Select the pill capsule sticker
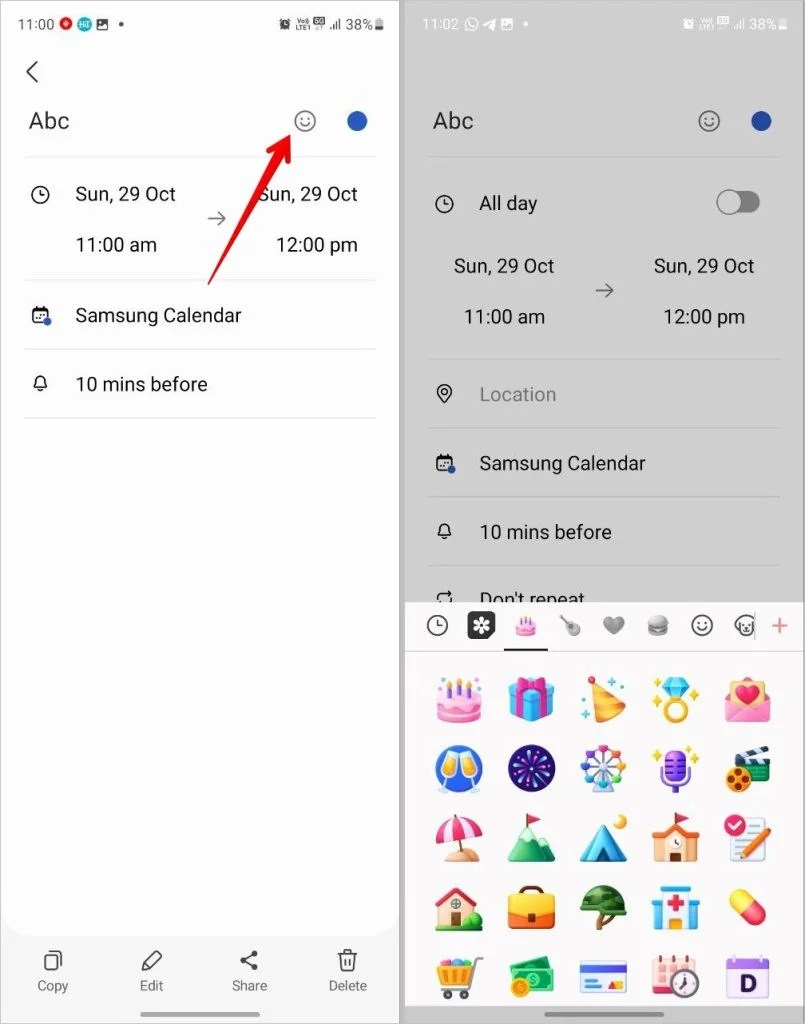Screen dimensions: 805x1024 pyautogui.click(x=748, y=908)
